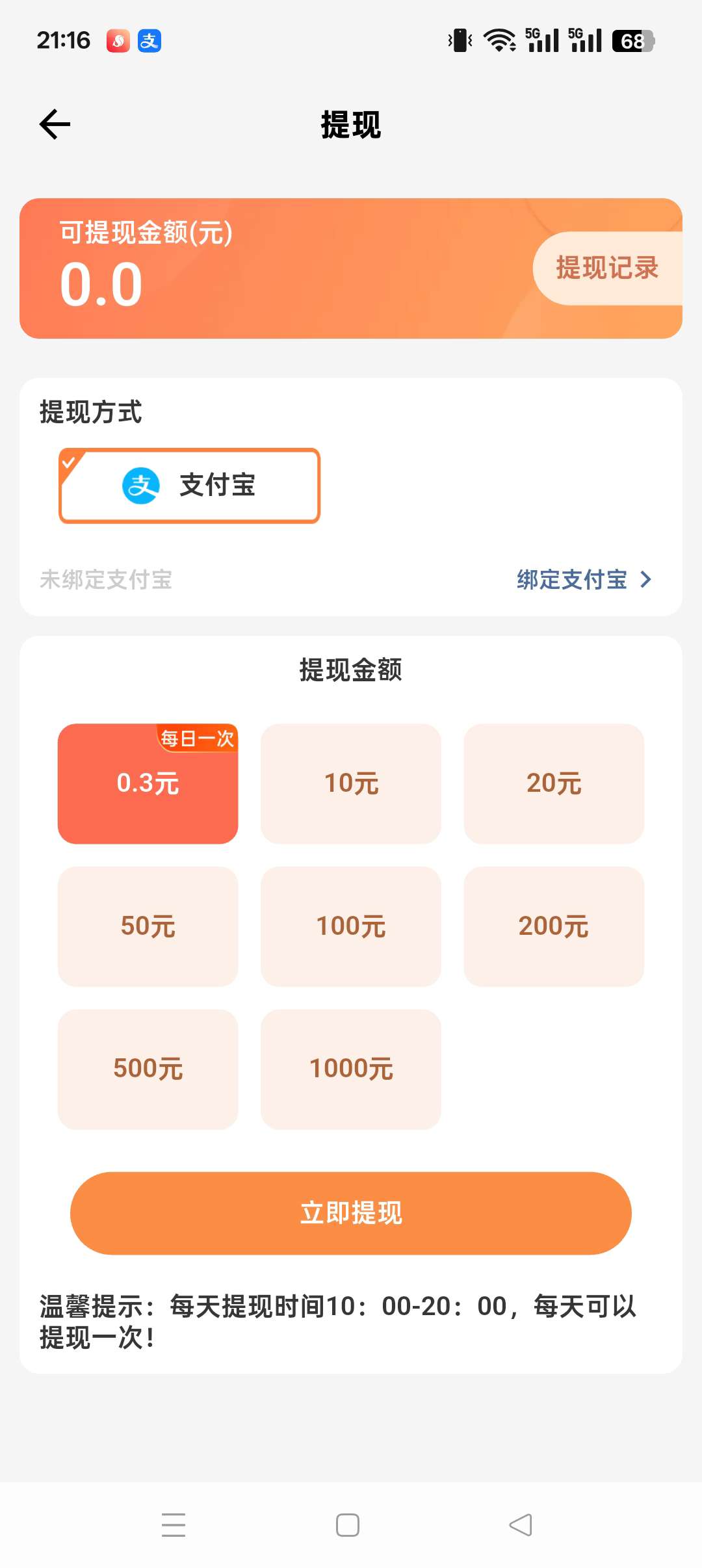Open 绑定支付宝 link to bind account

click(583, 579)
